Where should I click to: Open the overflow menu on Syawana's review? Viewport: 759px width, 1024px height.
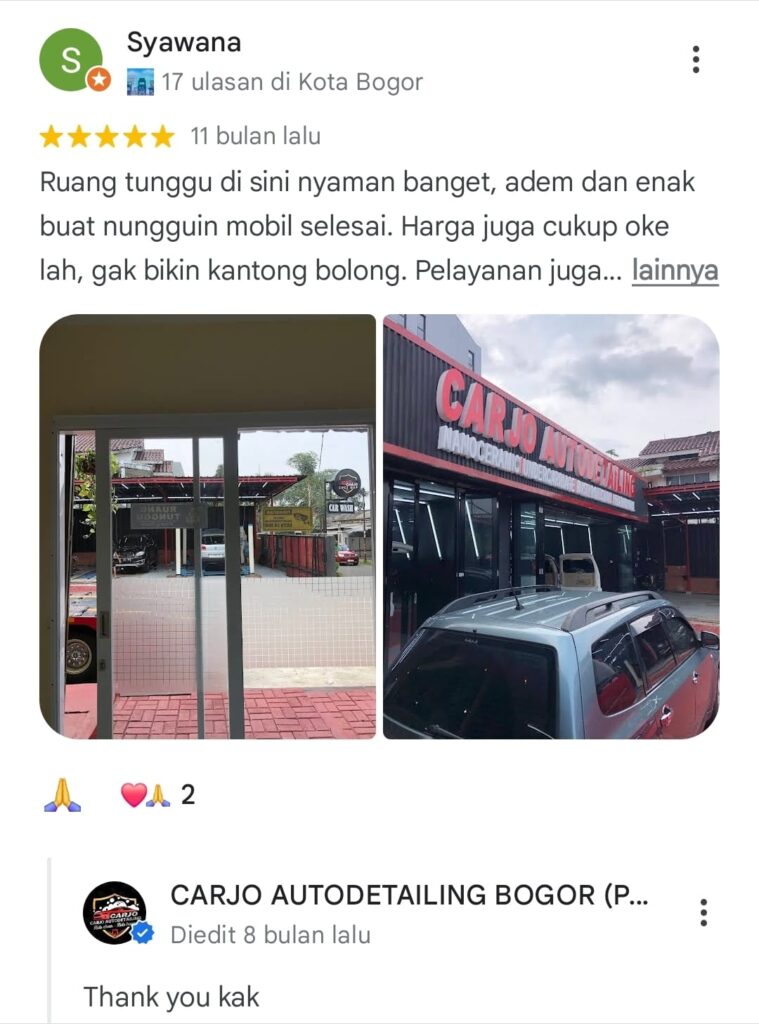696,60
